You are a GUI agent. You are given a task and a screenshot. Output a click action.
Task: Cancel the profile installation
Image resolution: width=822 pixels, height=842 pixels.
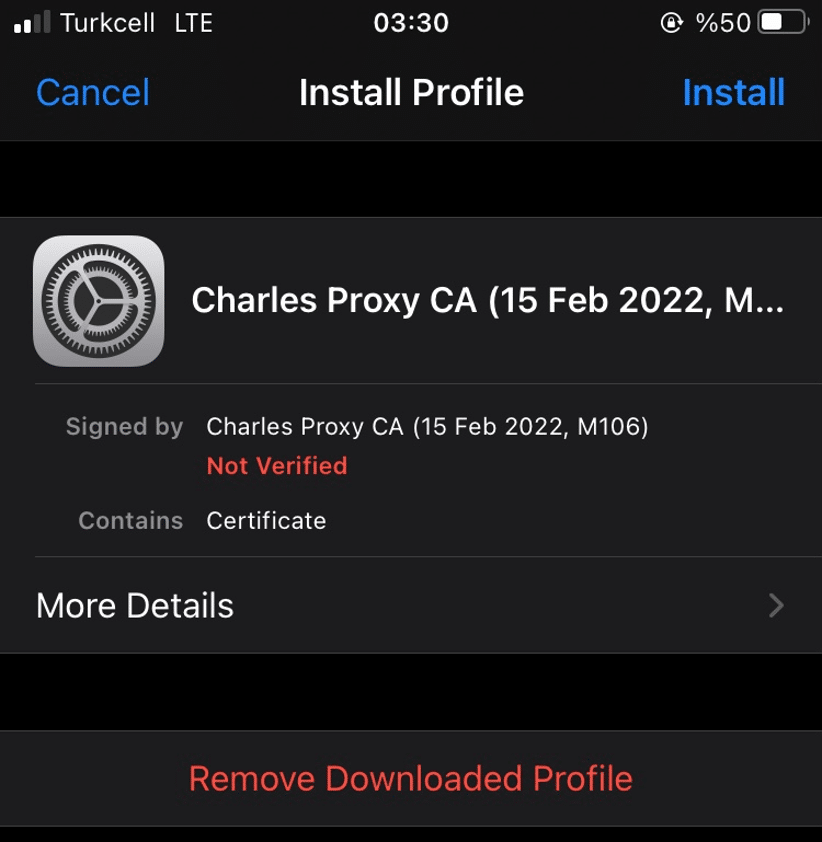pos(92,92)
